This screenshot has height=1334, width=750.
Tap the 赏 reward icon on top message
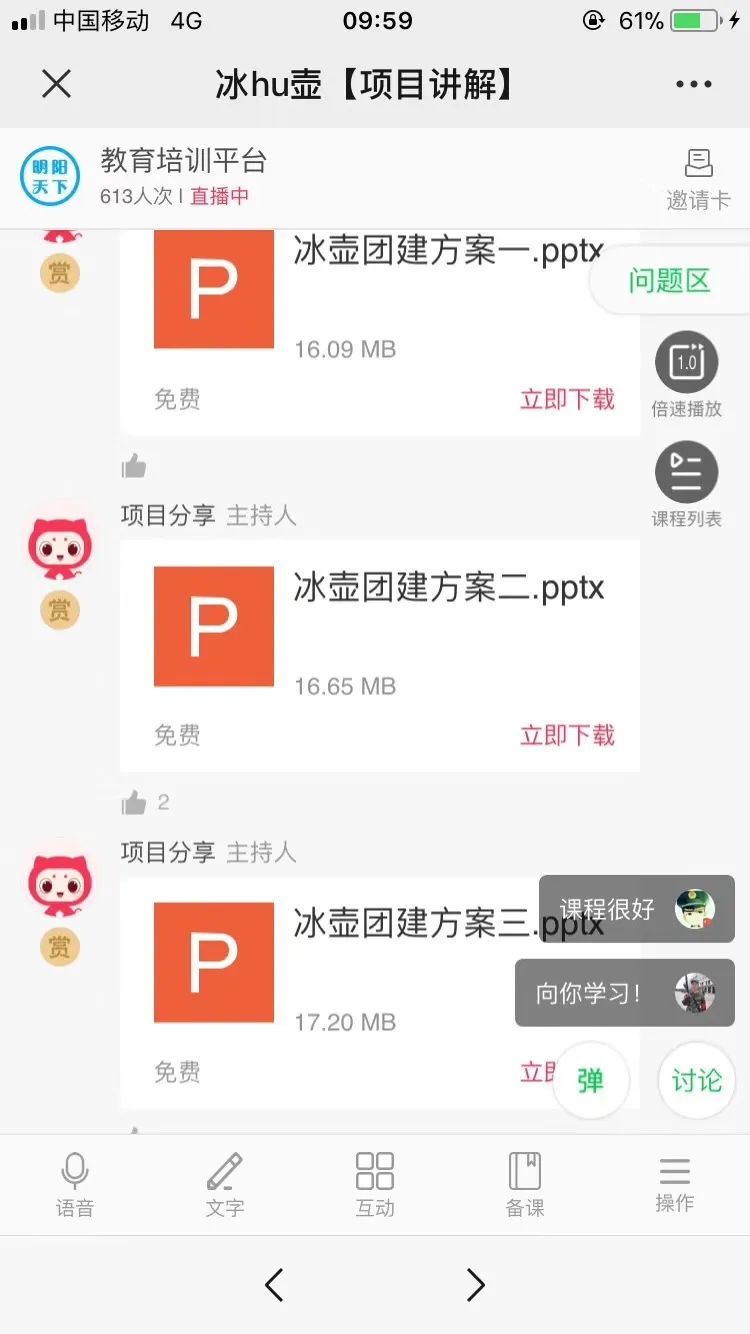[x=60, y=272]
